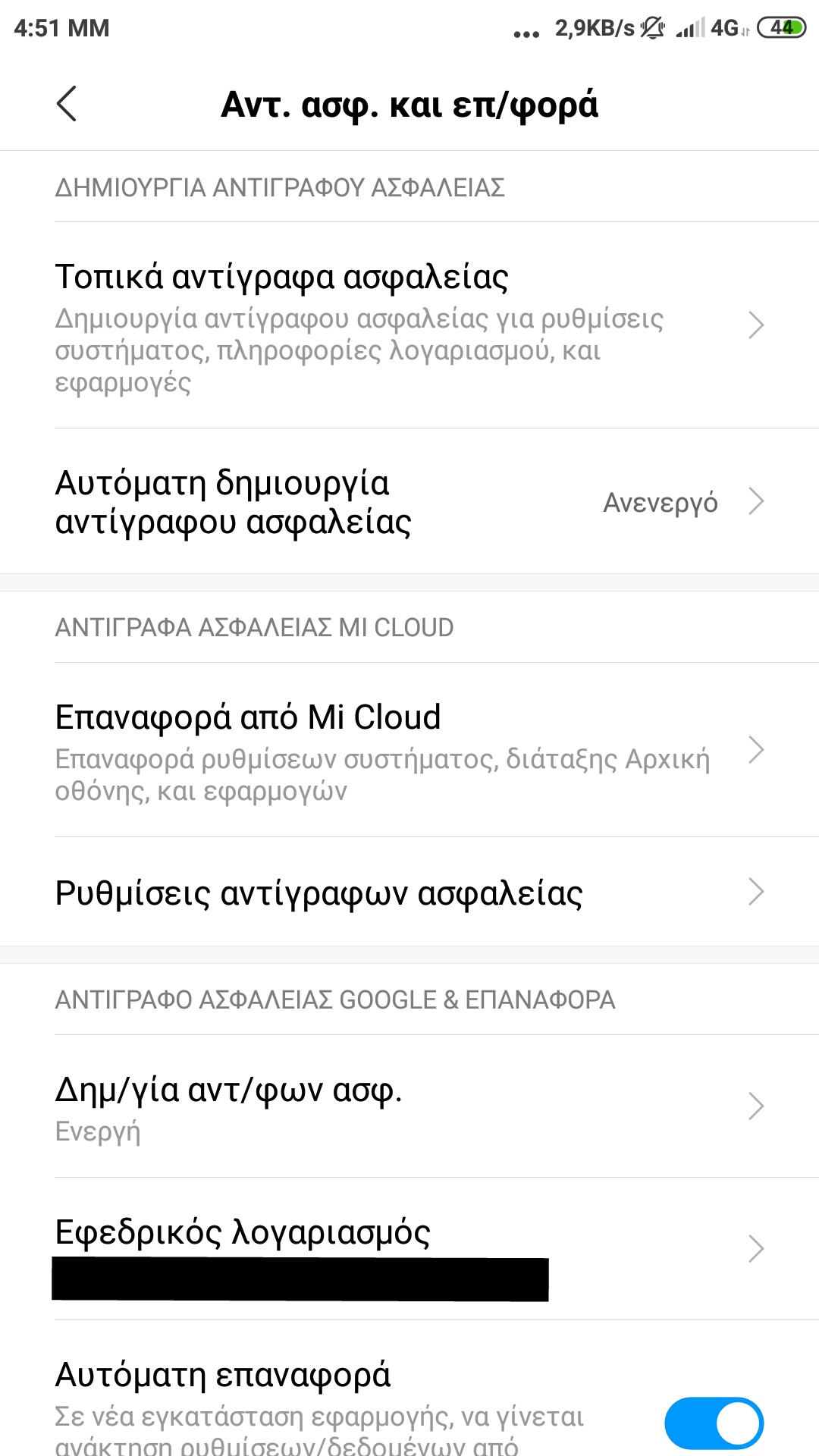Go back from the backup and restore screen
The image size is (819, 1456).
tap(67, 104)
